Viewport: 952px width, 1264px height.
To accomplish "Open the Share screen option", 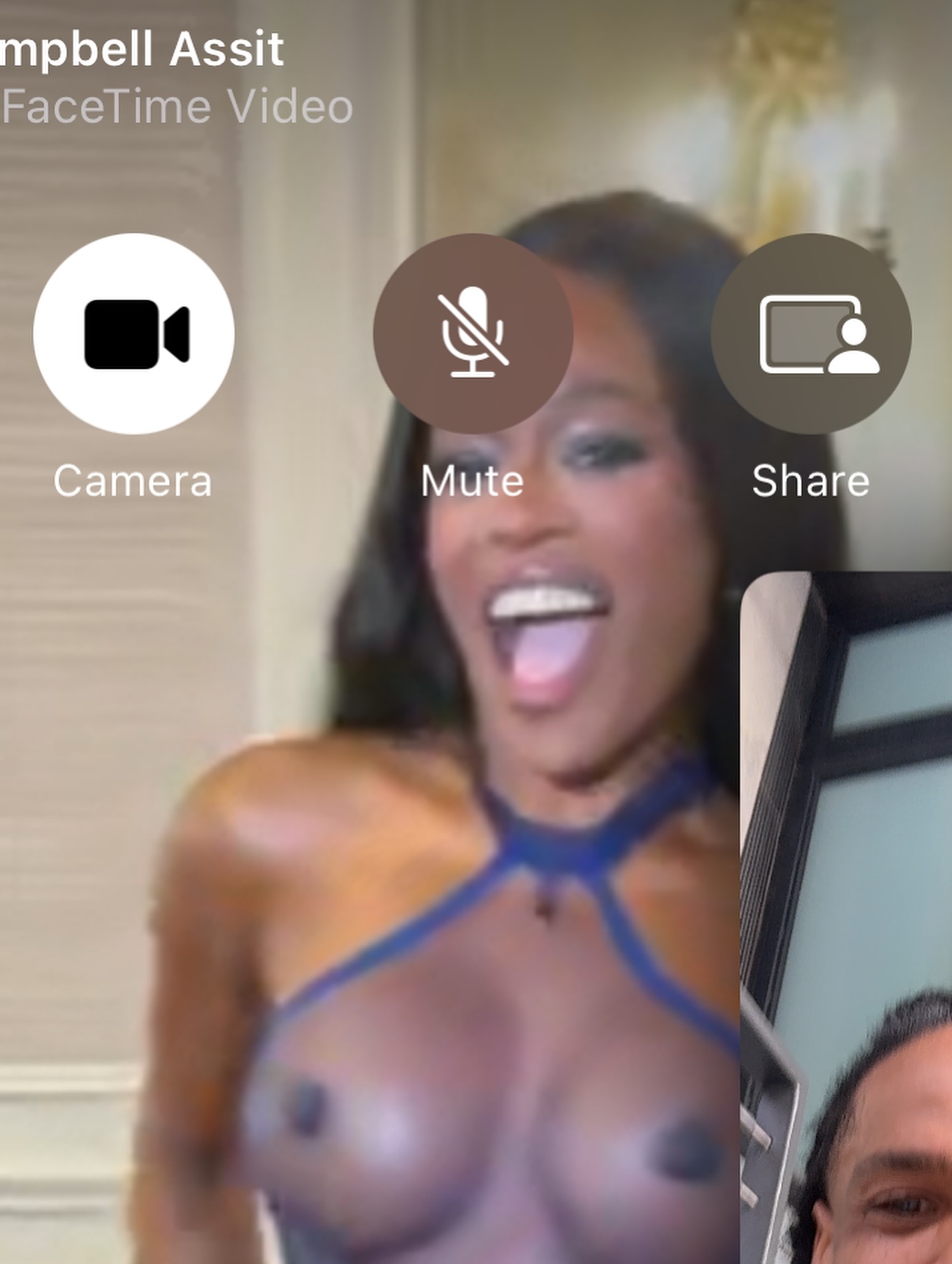I will point(811,334).
